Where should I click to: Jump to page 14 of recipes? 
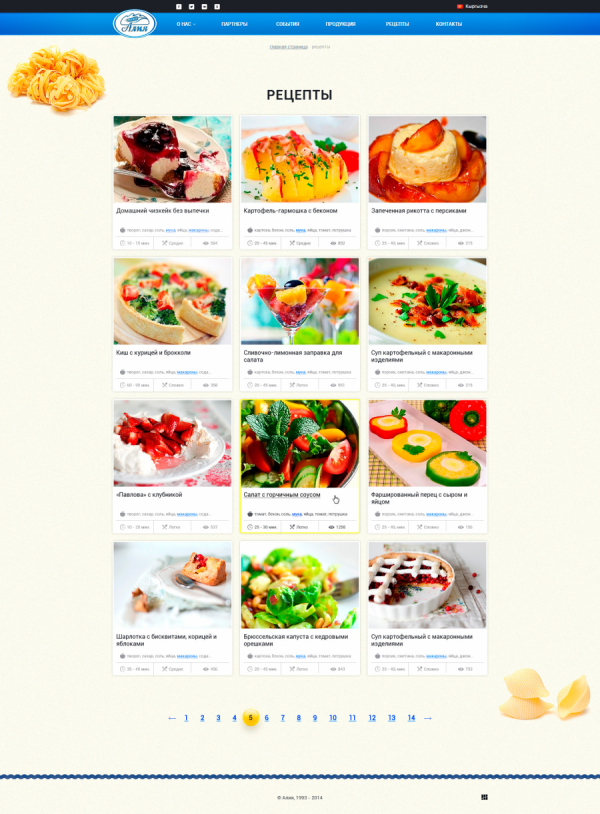click(411, 718)
